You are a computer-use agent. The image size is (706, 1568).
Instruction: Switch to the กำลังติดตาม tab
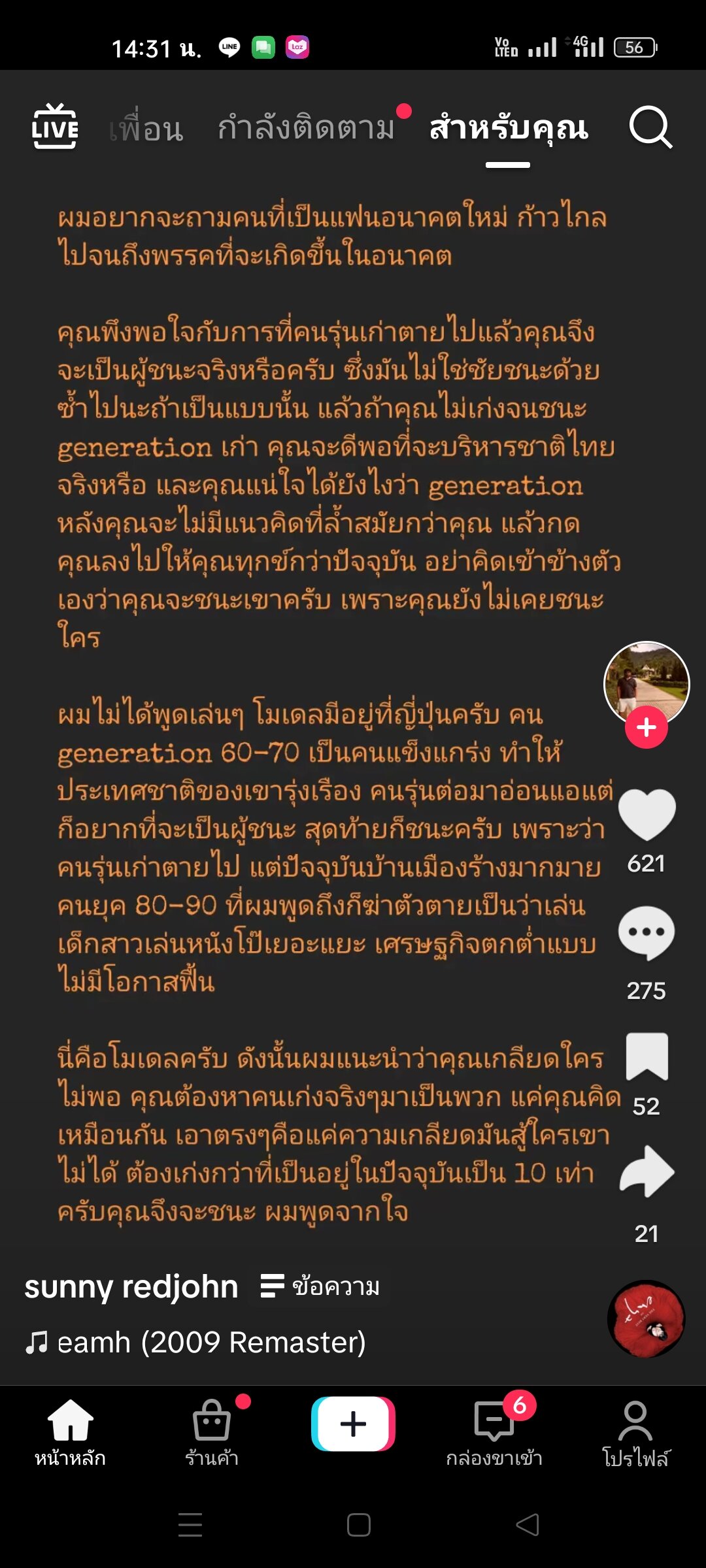[x=306, y=127]
